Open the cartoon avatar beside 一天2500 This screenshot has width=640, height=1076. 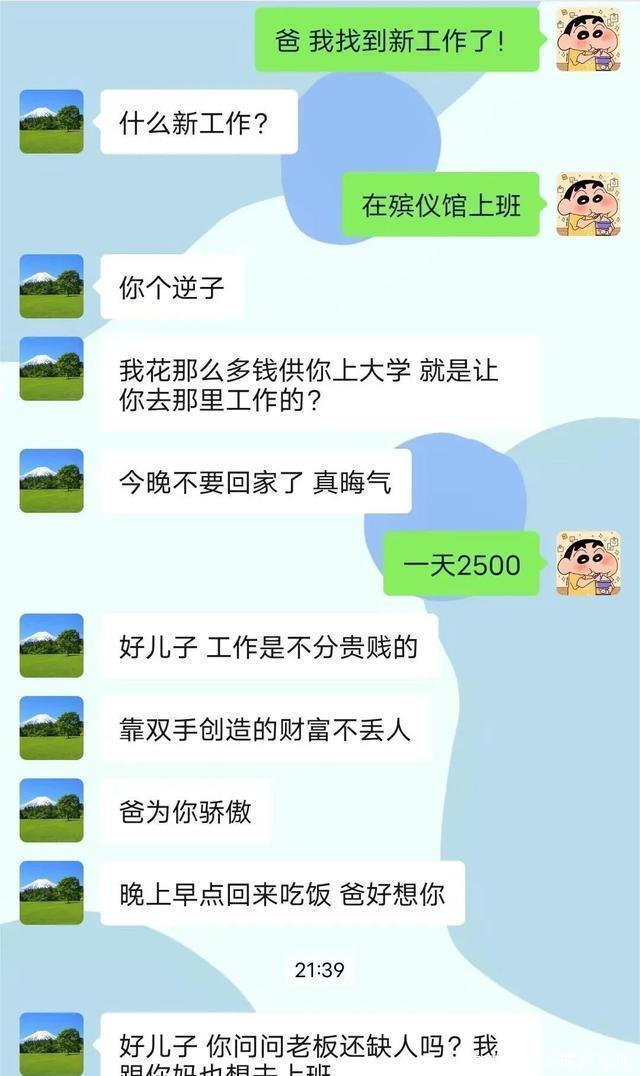[x=588, y=563]
